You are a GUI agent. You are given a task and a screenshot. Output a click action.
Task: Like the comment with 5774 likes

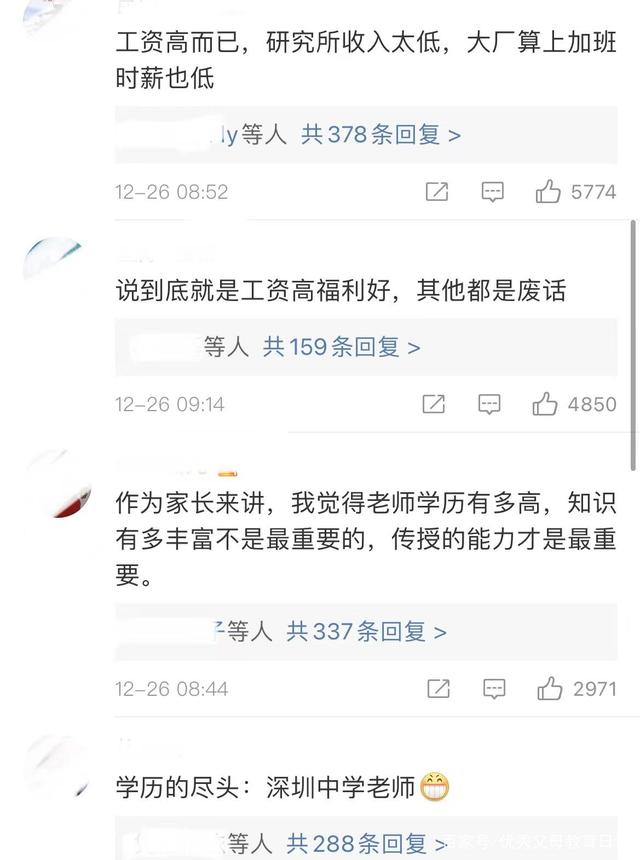click(x=548, y=192)
